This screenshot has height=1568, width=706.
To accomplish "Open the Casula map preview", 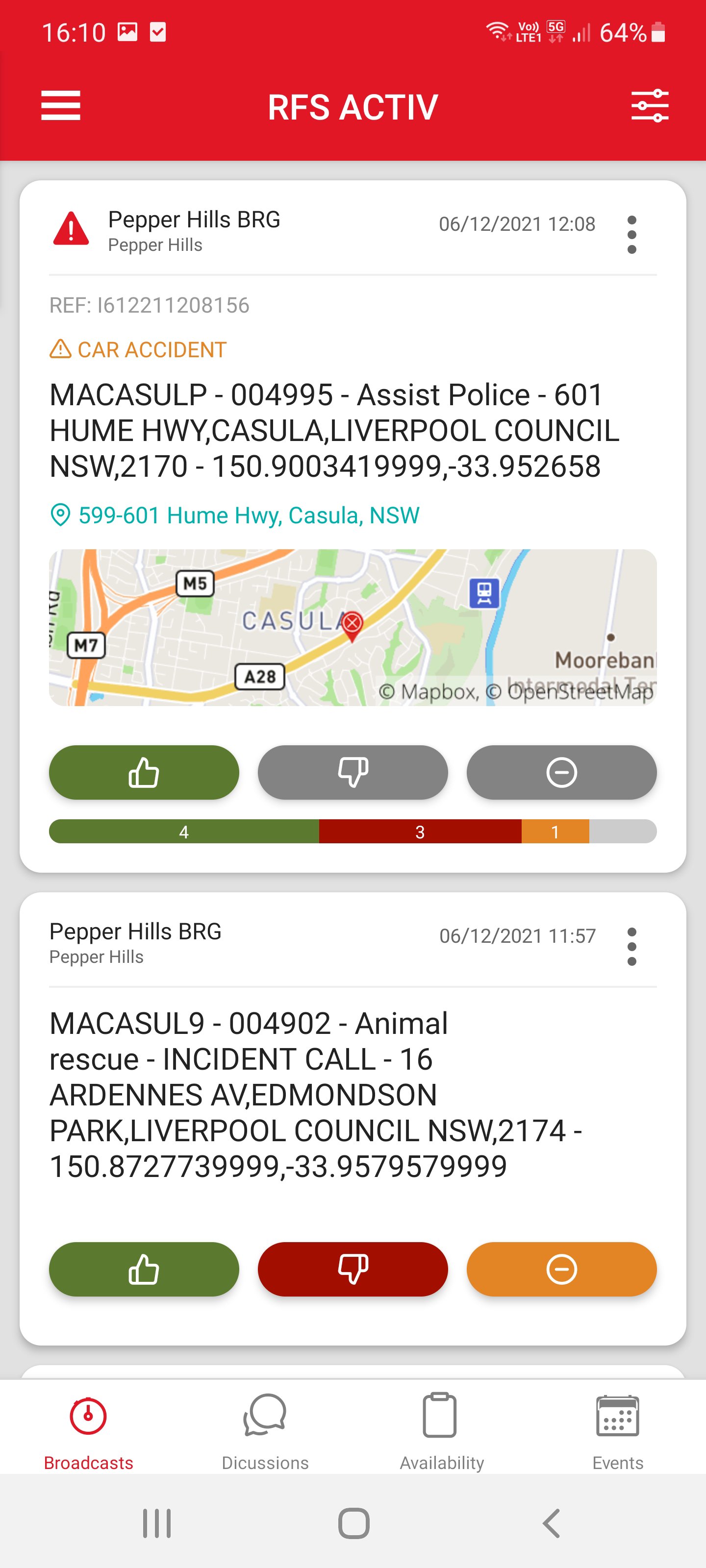I will pyautogui.click(x=353, y=628).
